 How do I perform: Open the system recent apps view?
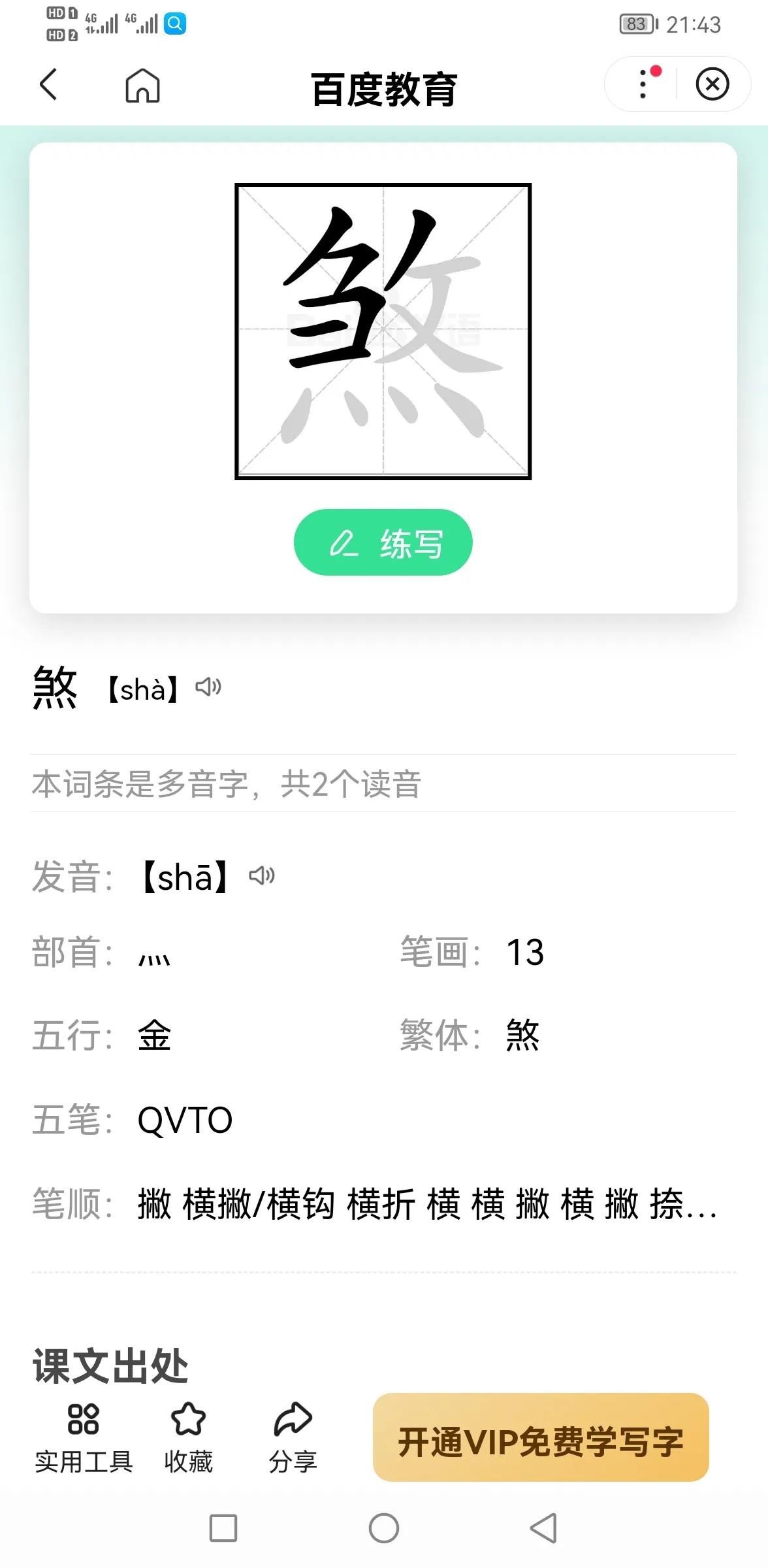click(223, 1528)
